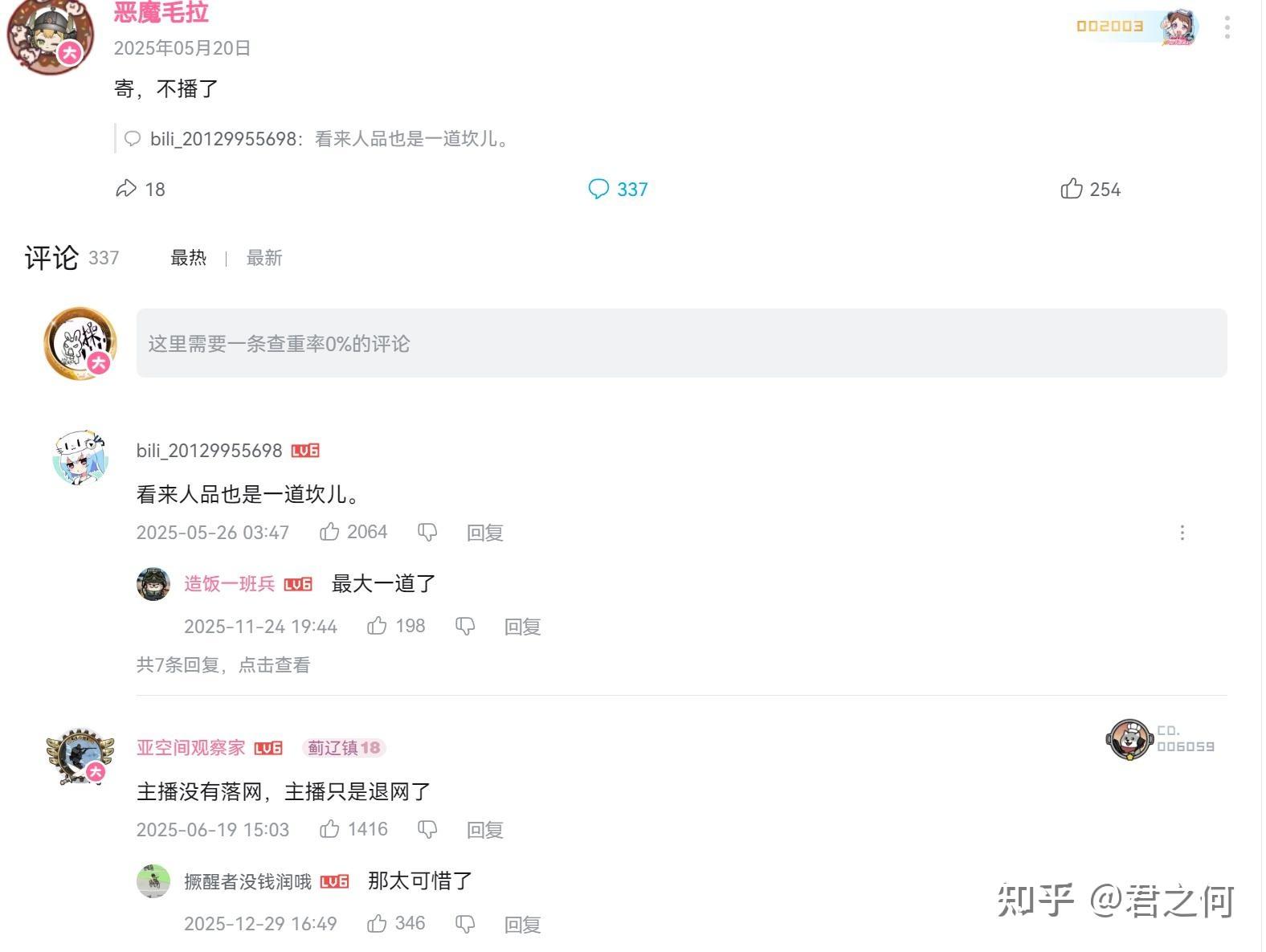Reply to 亚空间观察家's comment
Screen dimensions: 1266x952
point(484,830)
